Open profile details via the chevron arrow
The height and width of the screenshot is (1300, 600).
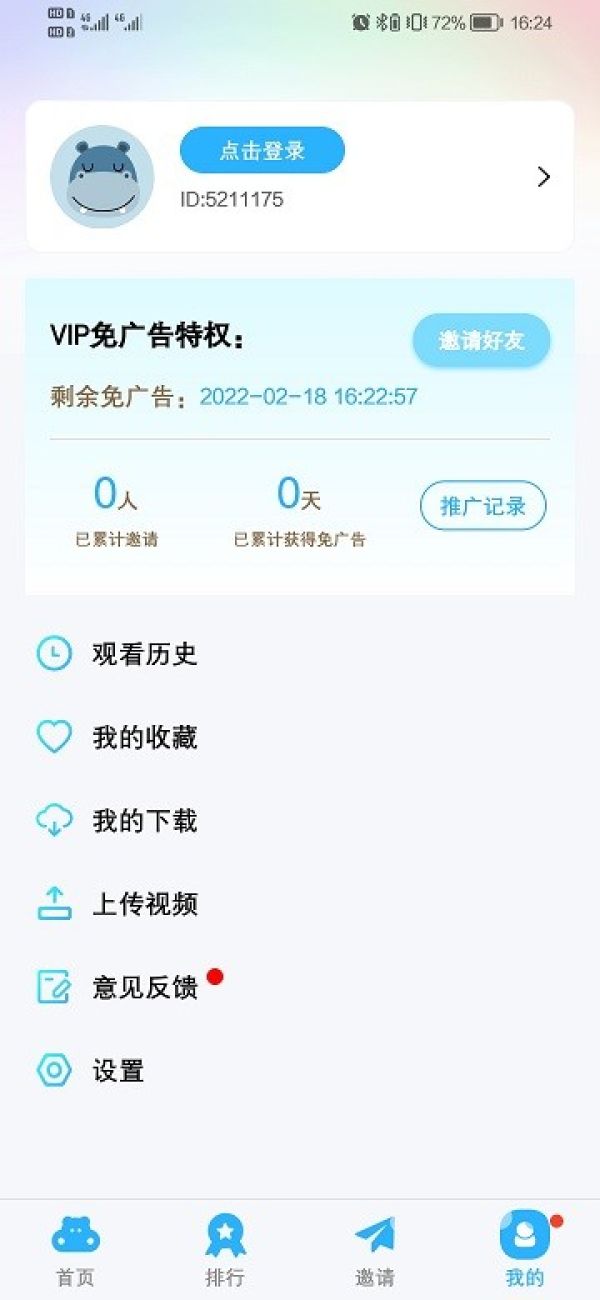click(x=543, y=177)
